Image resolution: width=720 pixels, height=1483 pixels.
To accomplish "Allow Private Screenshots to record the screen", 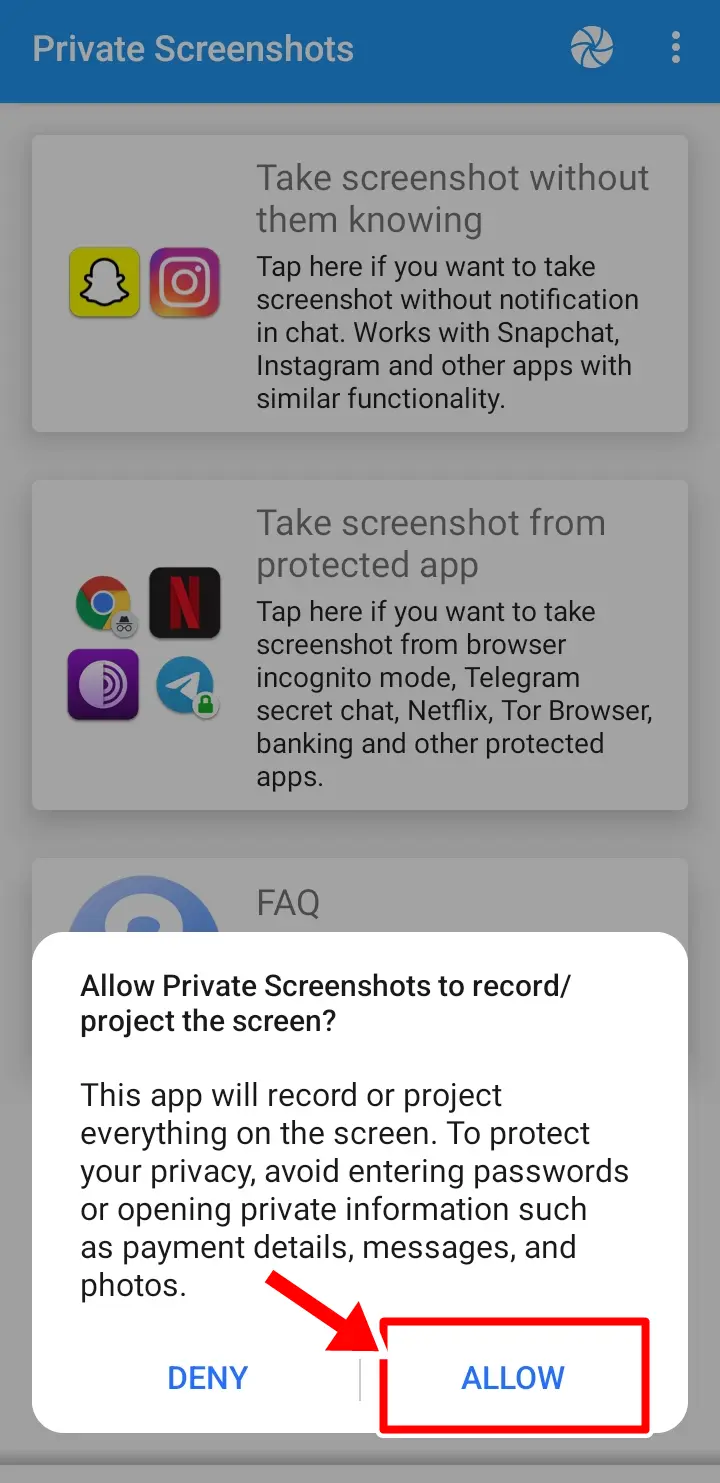I will click(513, 1377).
